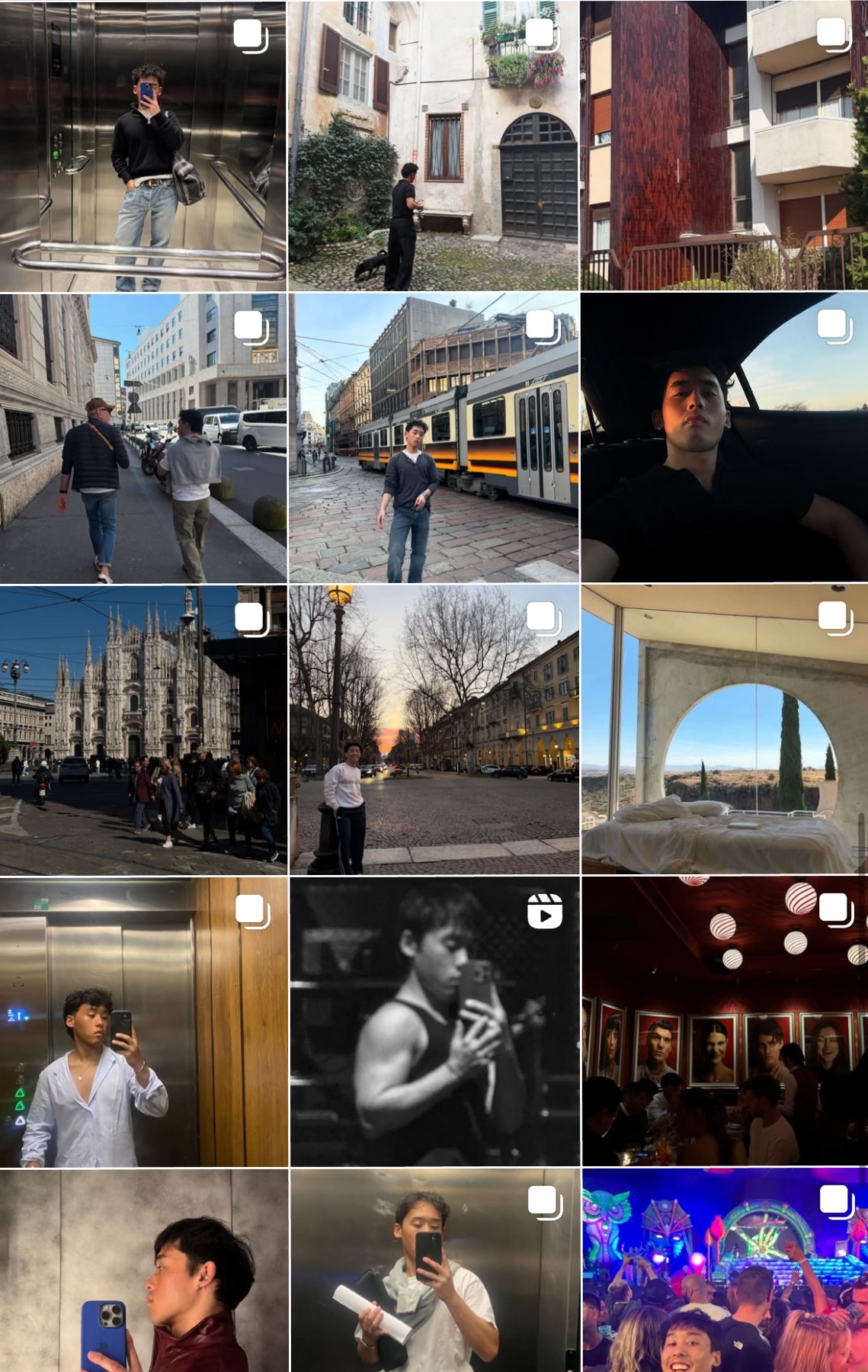Open the Milan cathedral photo post

coord(143,730)
